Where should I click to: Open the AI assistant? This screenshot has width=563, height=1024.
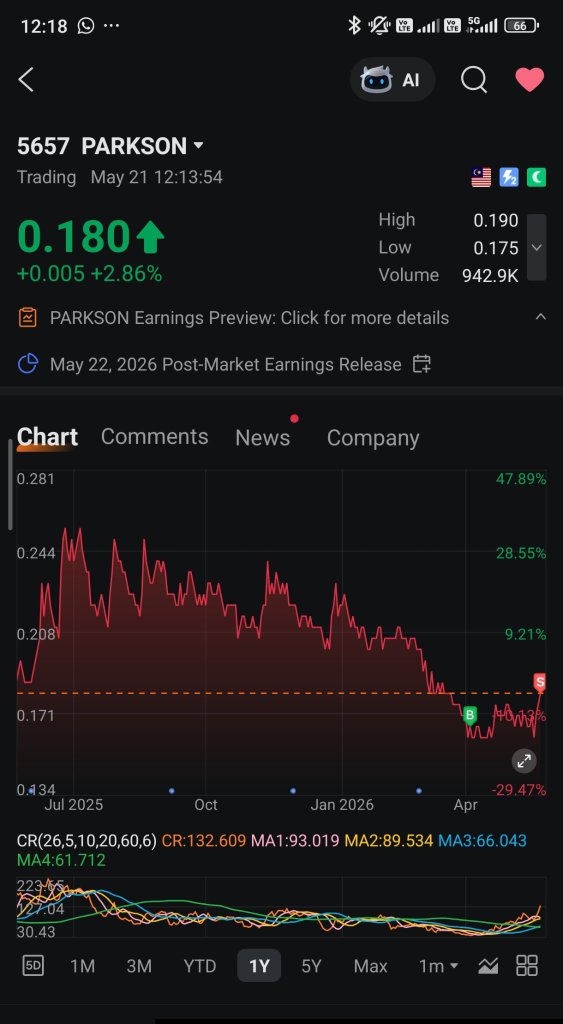(393, 80)
